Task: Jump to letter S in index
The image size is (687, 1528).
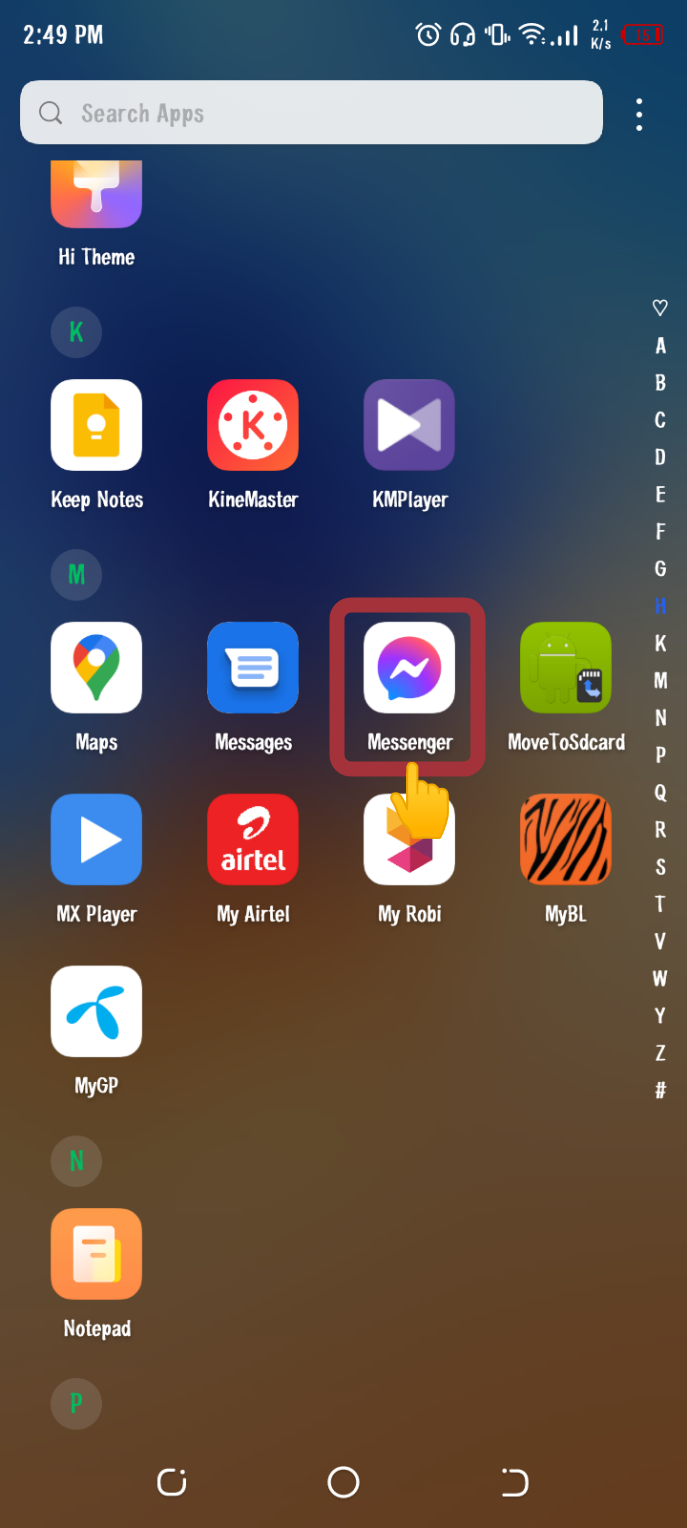Action: tap(660, 866)
